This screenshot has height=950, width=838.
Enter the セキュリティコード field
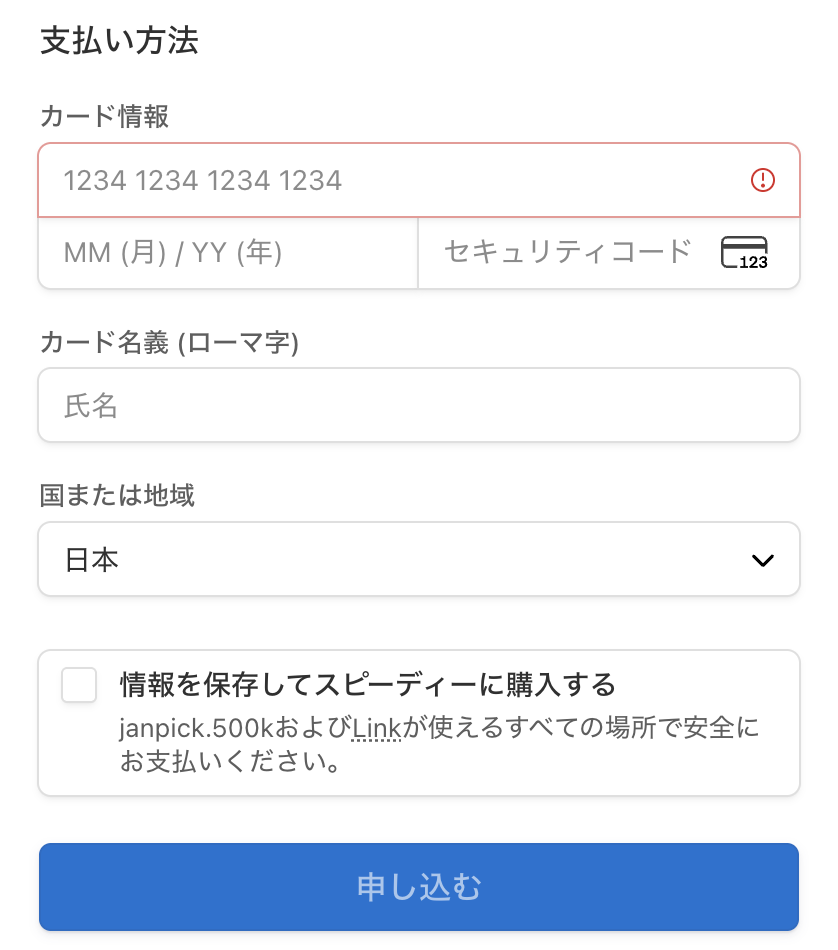570,252
